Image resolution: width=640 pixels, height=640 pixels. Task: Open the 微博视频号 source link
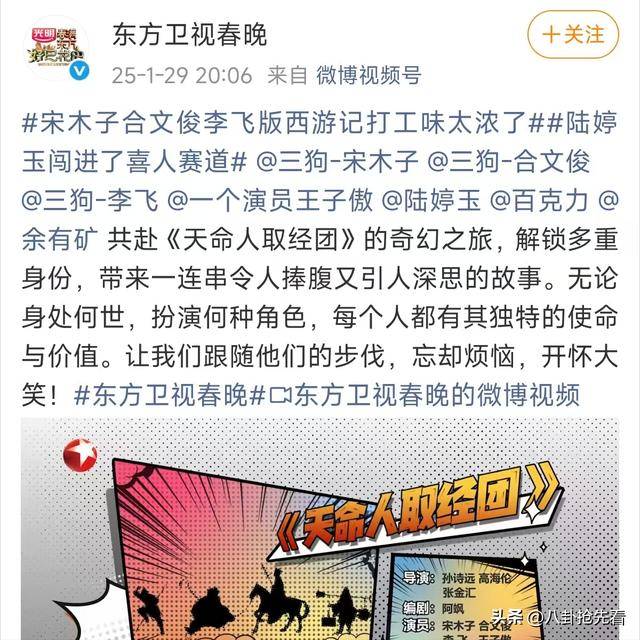(369, 75)
